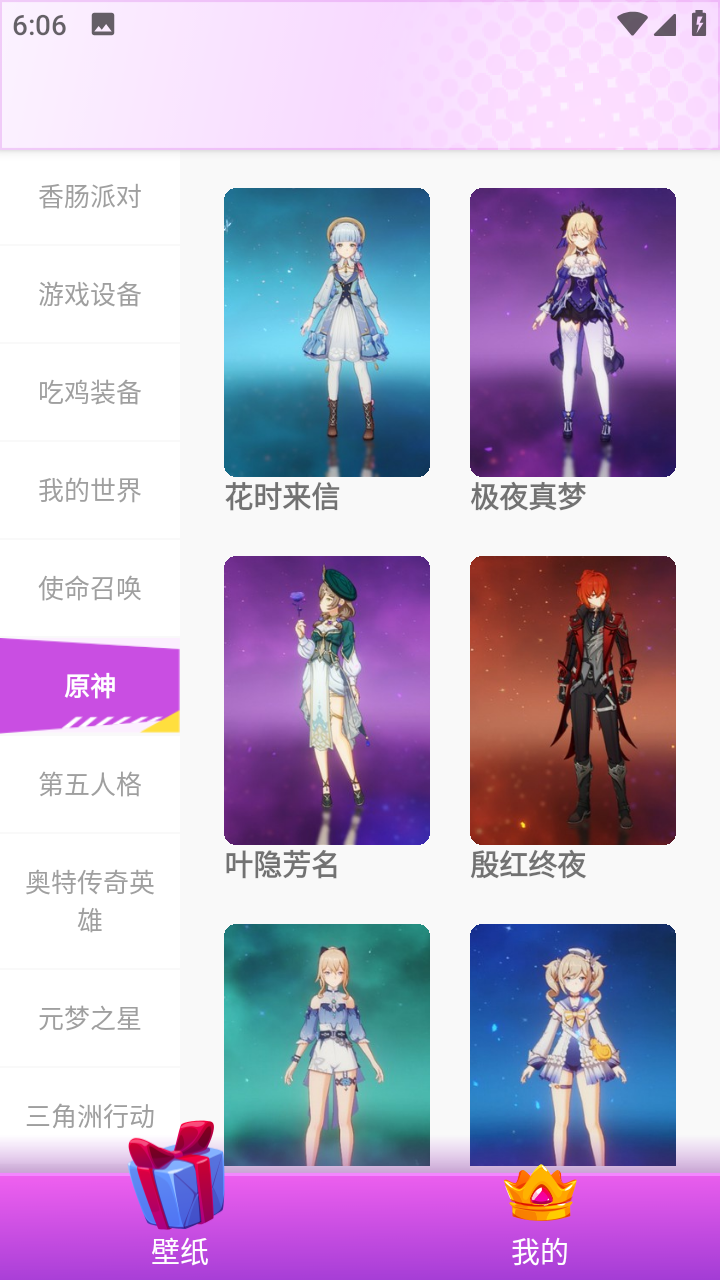
Task: View the 极夜真梦 wallpaper
Action: click(573, 332)
